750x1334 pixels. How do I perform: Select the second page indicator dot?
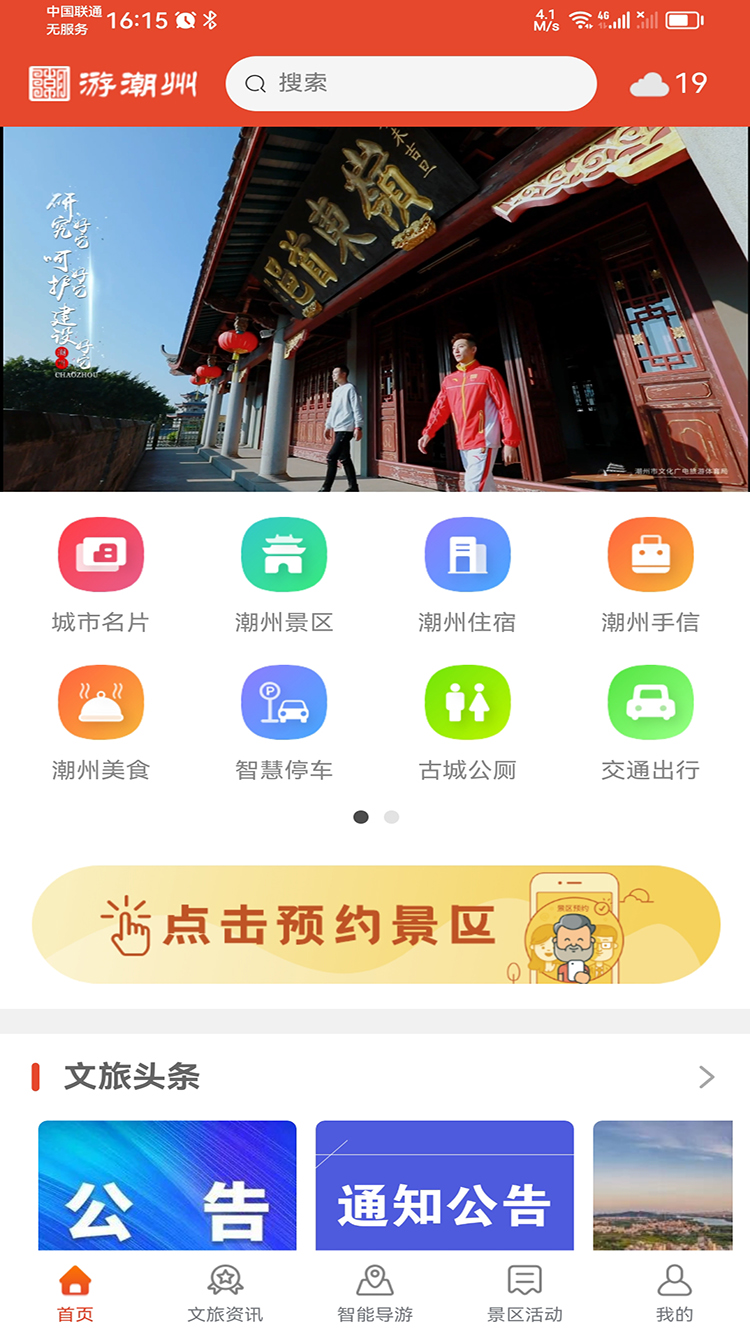(391, 817)
